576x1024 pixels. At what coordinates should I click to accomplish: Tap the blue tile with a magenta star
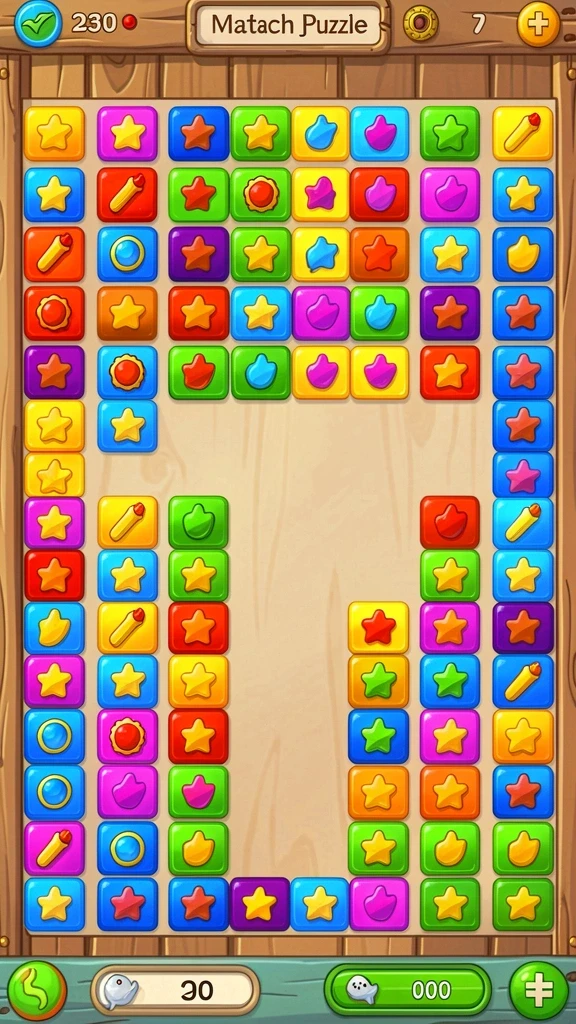pyautogui.click(x=523, y=475)
